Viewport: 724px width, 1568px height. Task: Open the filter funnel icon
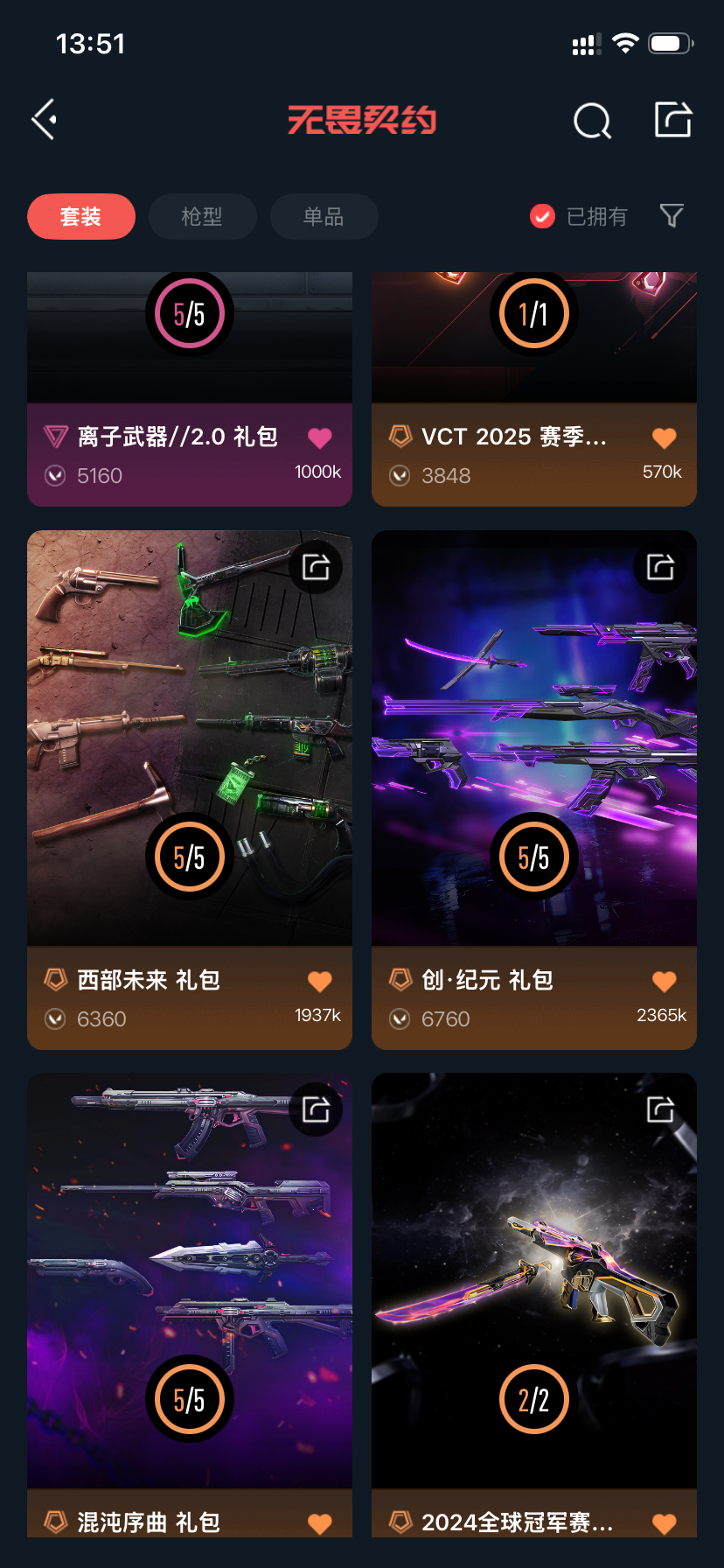[671, 215]
